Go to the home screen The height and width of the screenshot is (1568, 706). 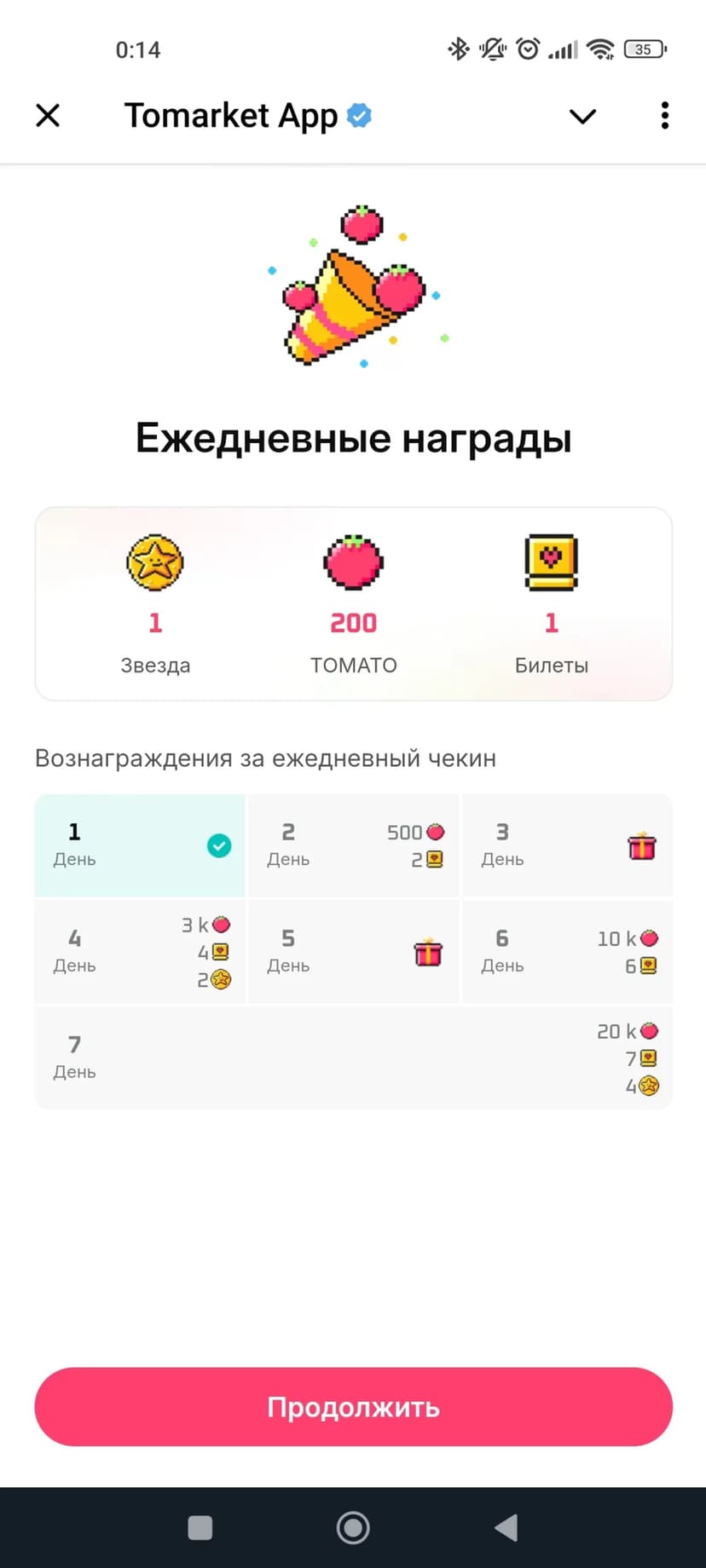tap(353, 1528)
